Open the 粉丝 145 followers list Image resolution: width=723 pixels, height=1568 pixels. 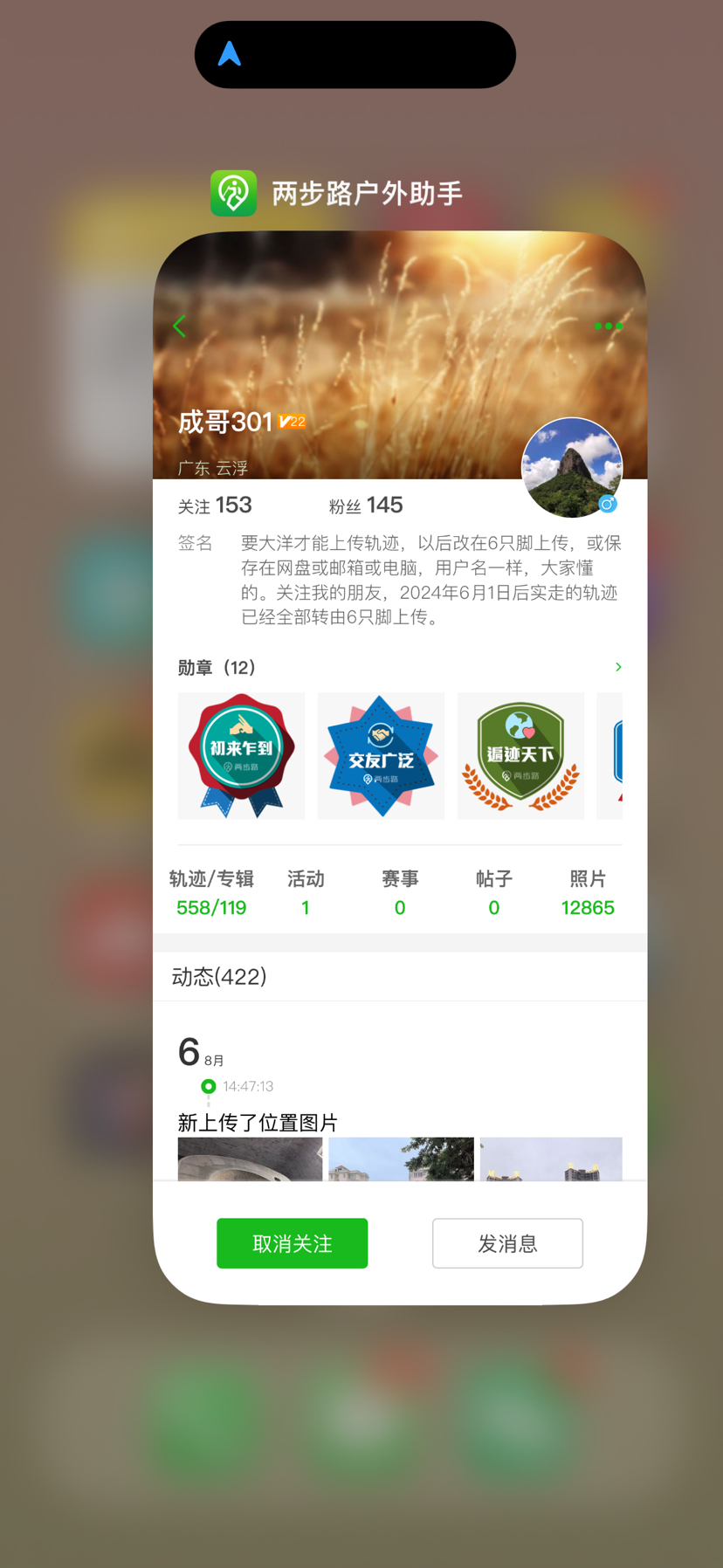pyautogui.click(x=366, y=505)
